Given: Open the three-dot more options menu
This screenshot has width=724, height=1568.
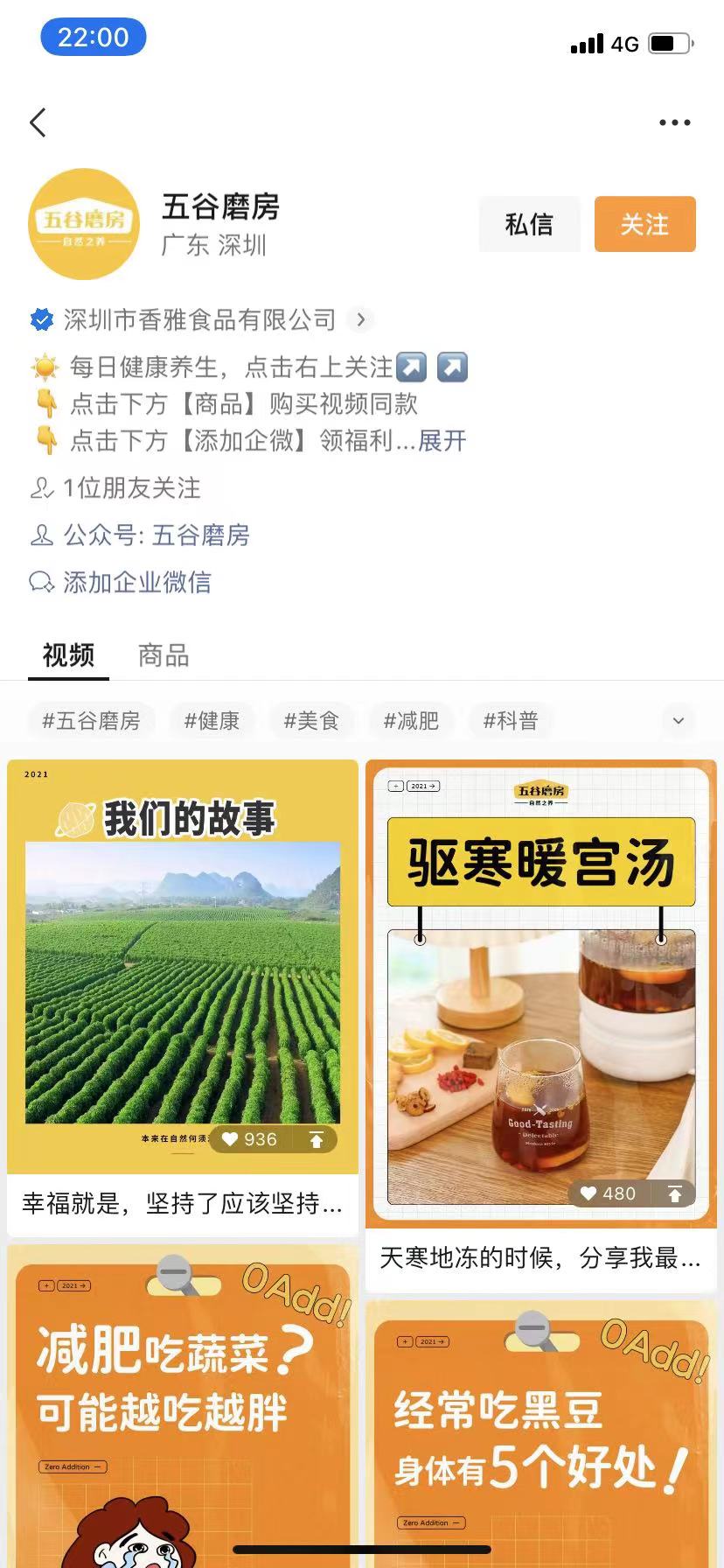Looking at the screenshot, I should tap(674, 122).
